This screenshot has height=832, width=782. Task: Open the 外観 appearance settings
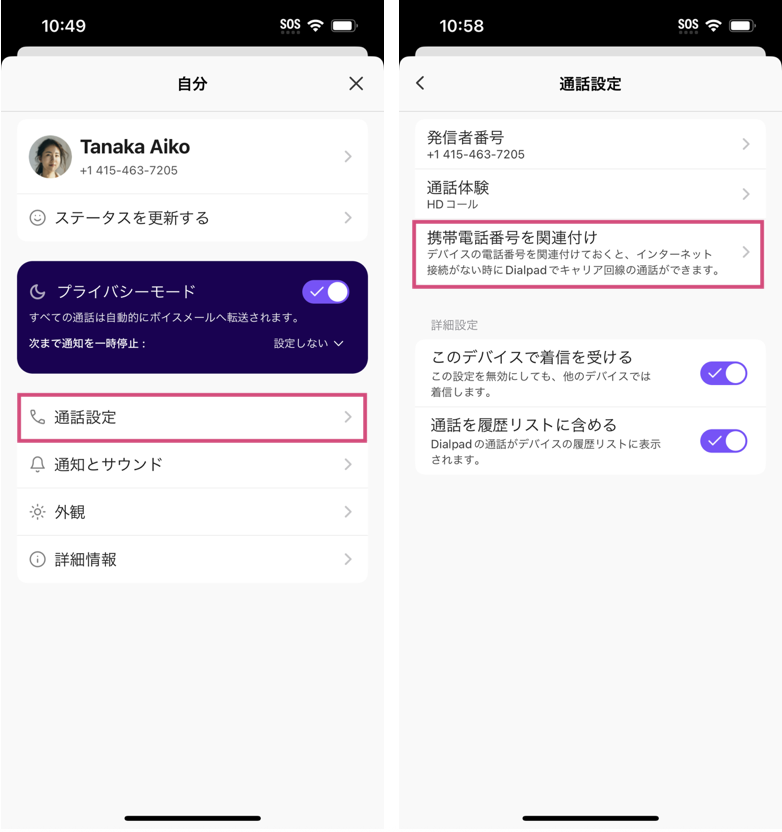192,512
